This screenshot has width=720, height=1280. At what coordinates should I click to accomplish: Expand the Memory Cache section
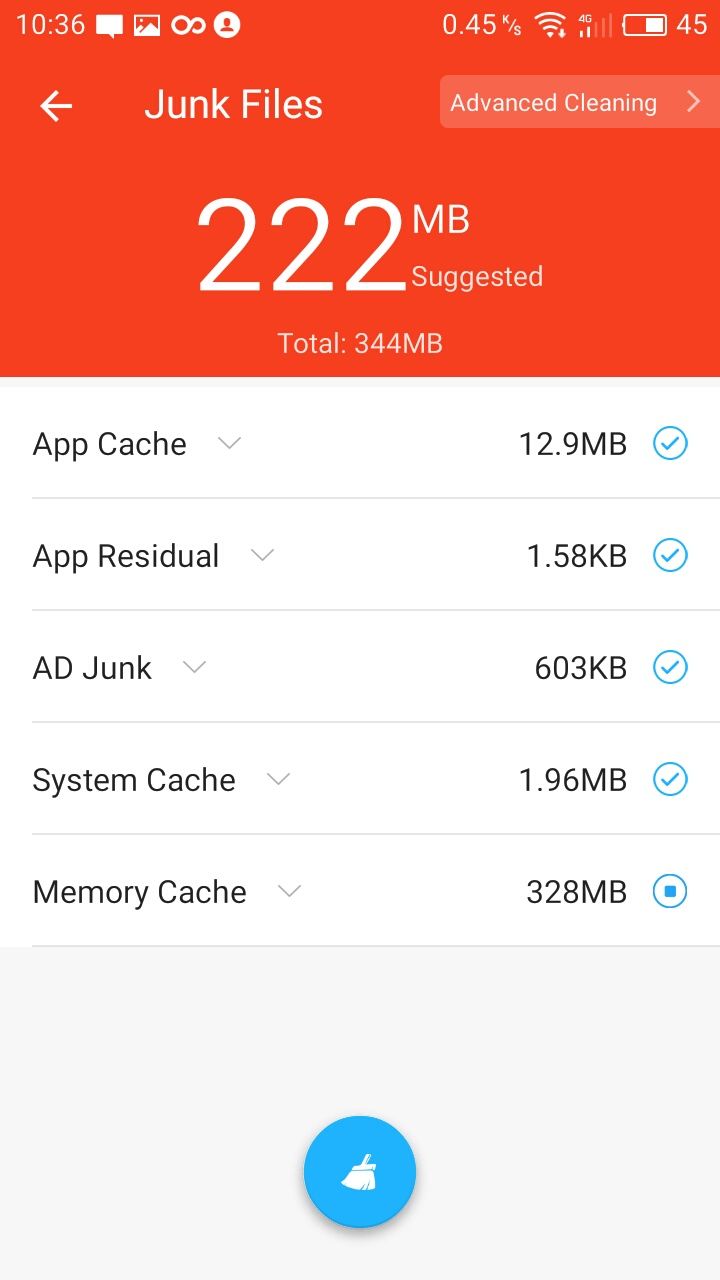coord(289,891)
